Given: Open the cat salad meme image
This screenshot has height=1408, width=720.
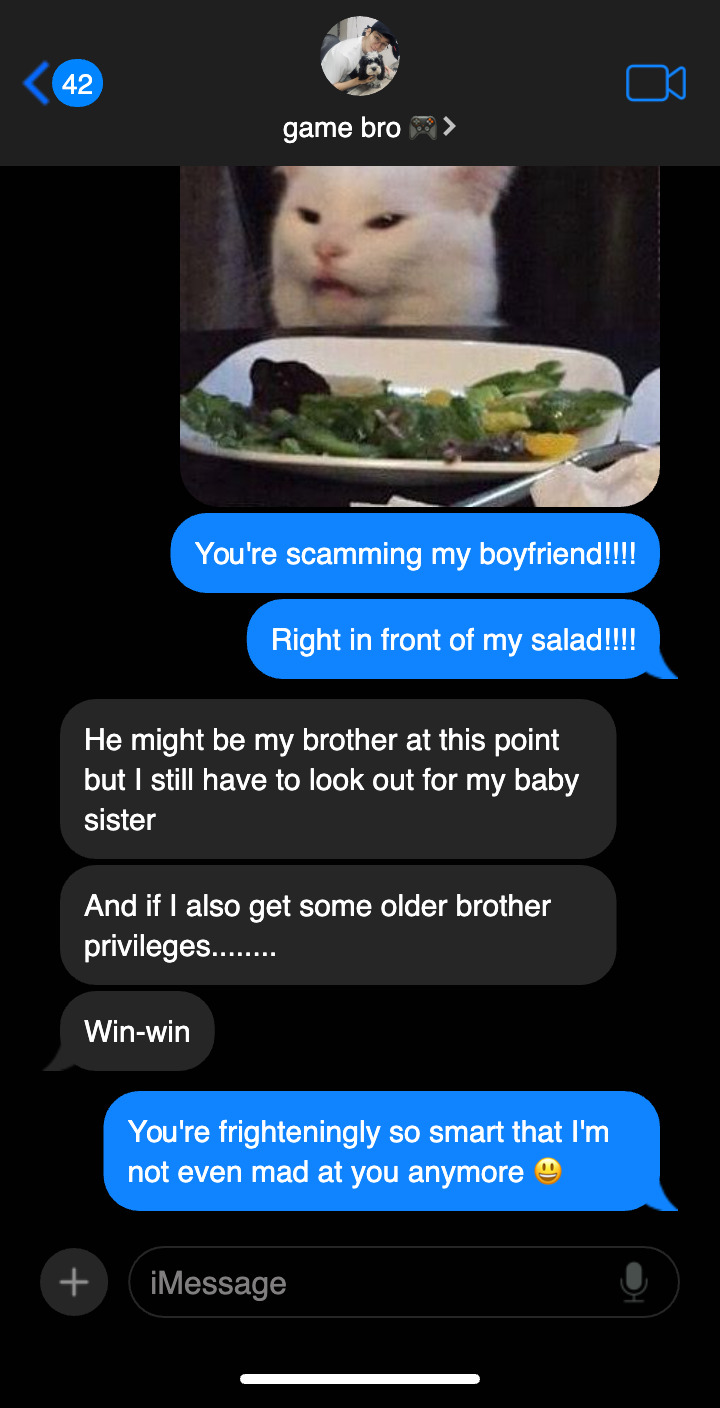Looking at the screenshot, I should click(419, 335).
